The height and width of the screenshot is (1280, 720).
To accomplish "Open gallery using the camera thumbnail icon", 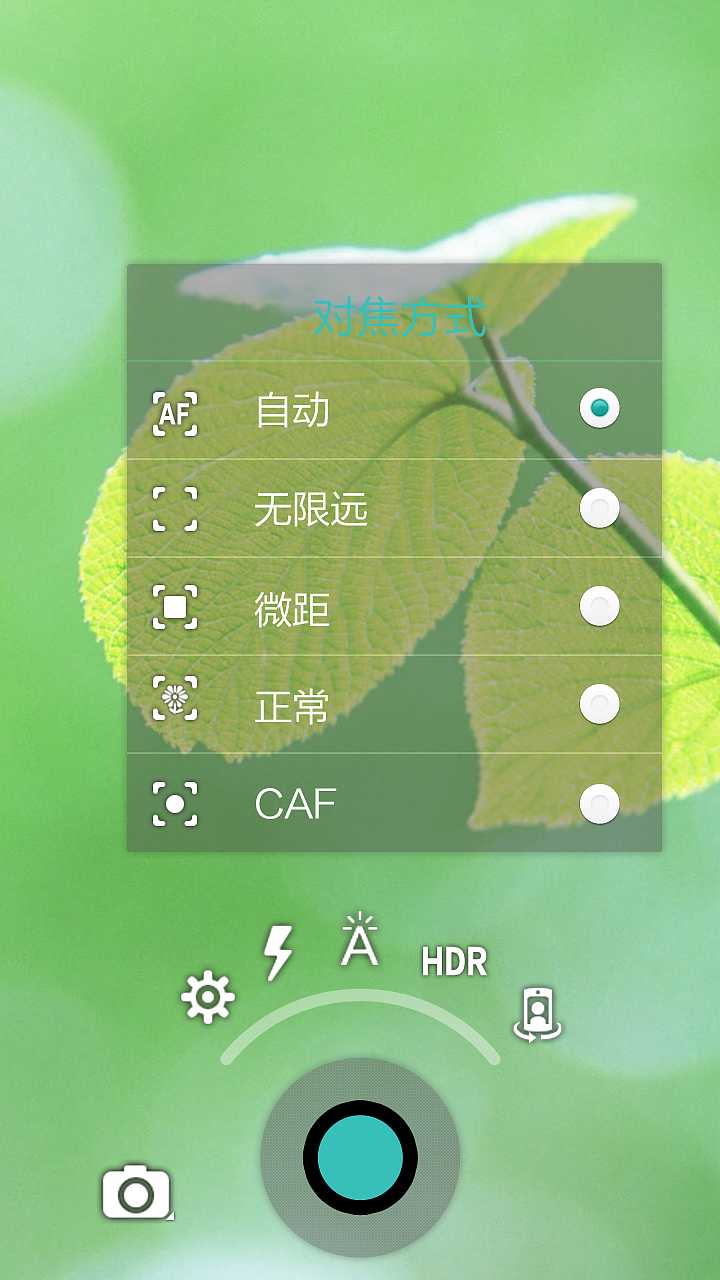I will pos(138,1190).
